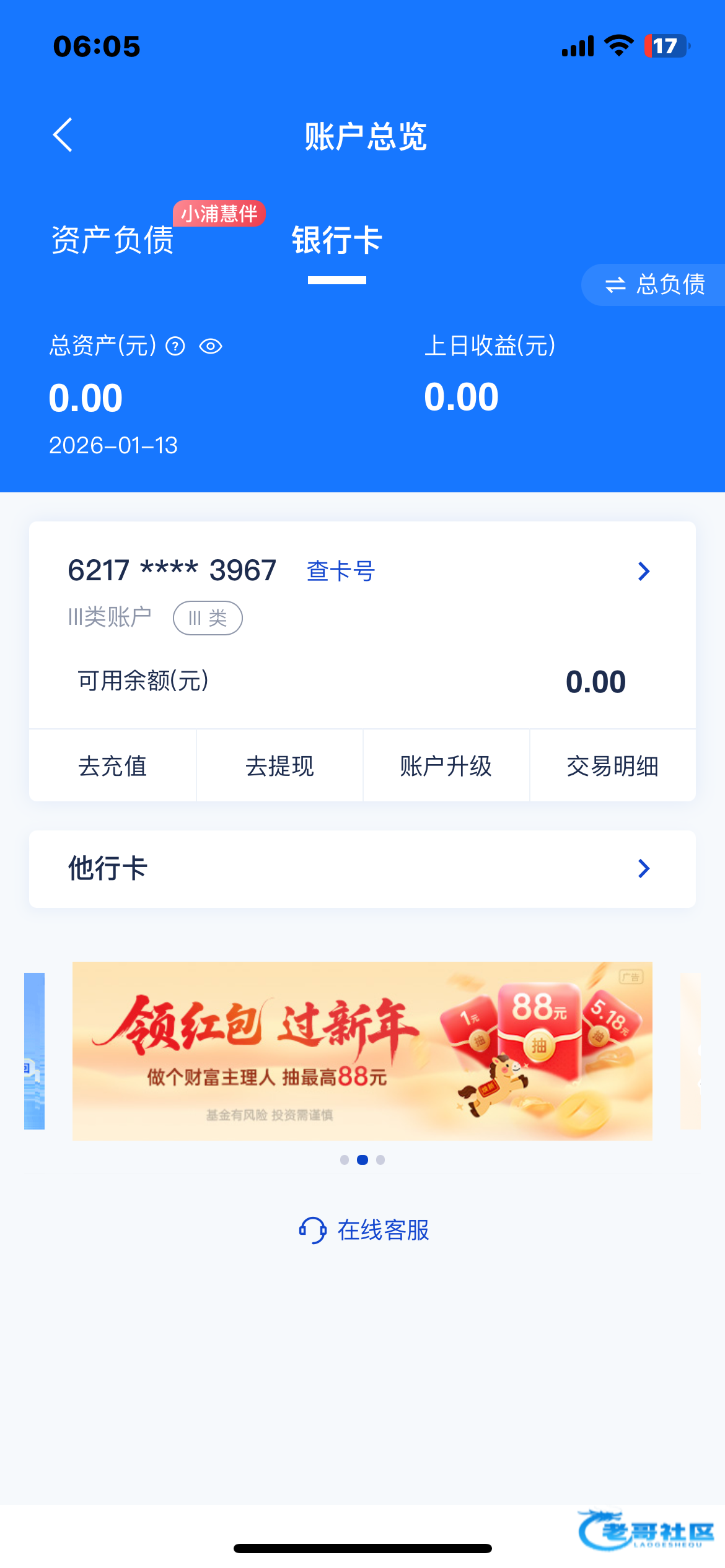Tap 查卡号 to reveal card number
Screen dimensions: 725x1568
tap(340, 571)
